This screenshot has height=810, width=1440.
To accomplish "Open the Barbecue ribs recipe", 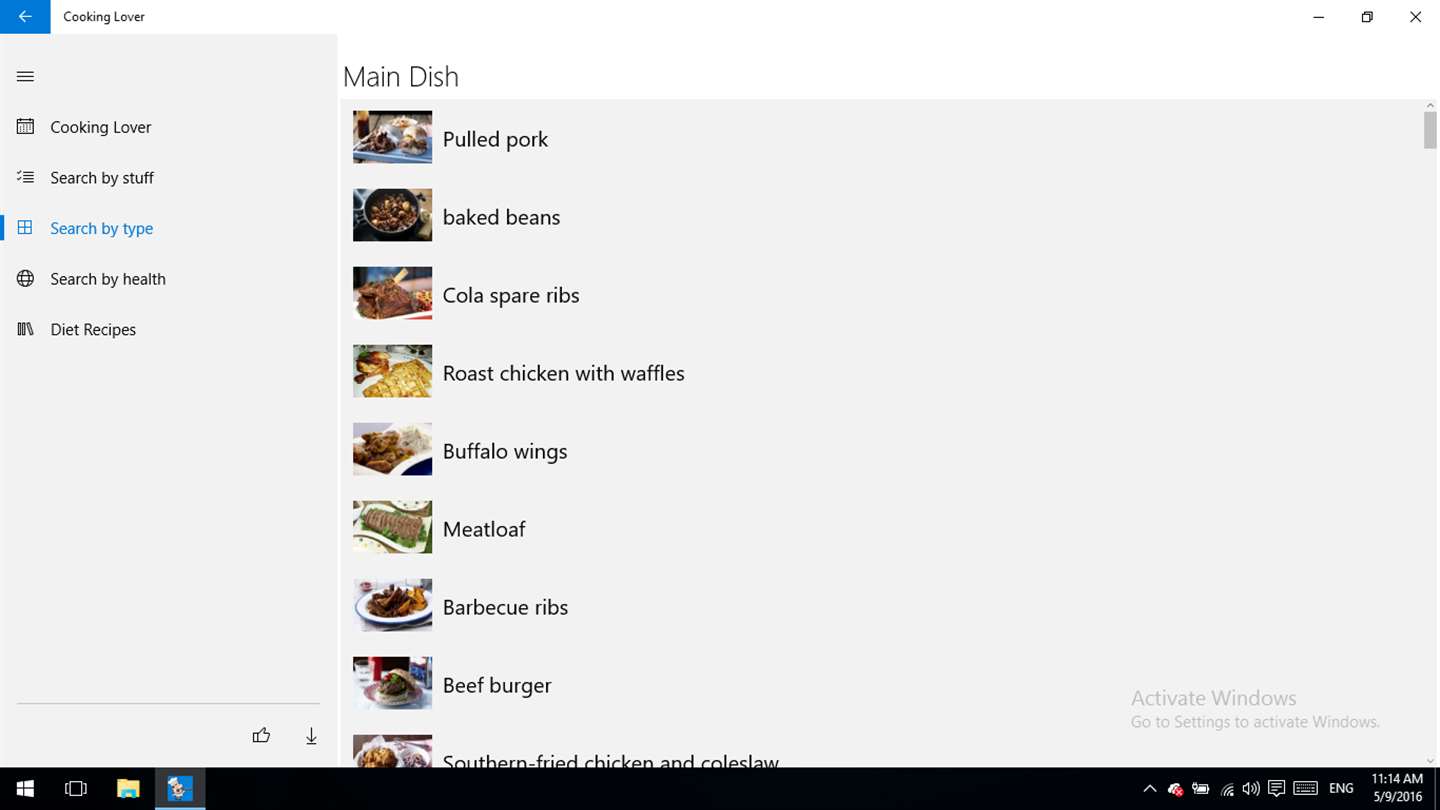I will 505,607.
